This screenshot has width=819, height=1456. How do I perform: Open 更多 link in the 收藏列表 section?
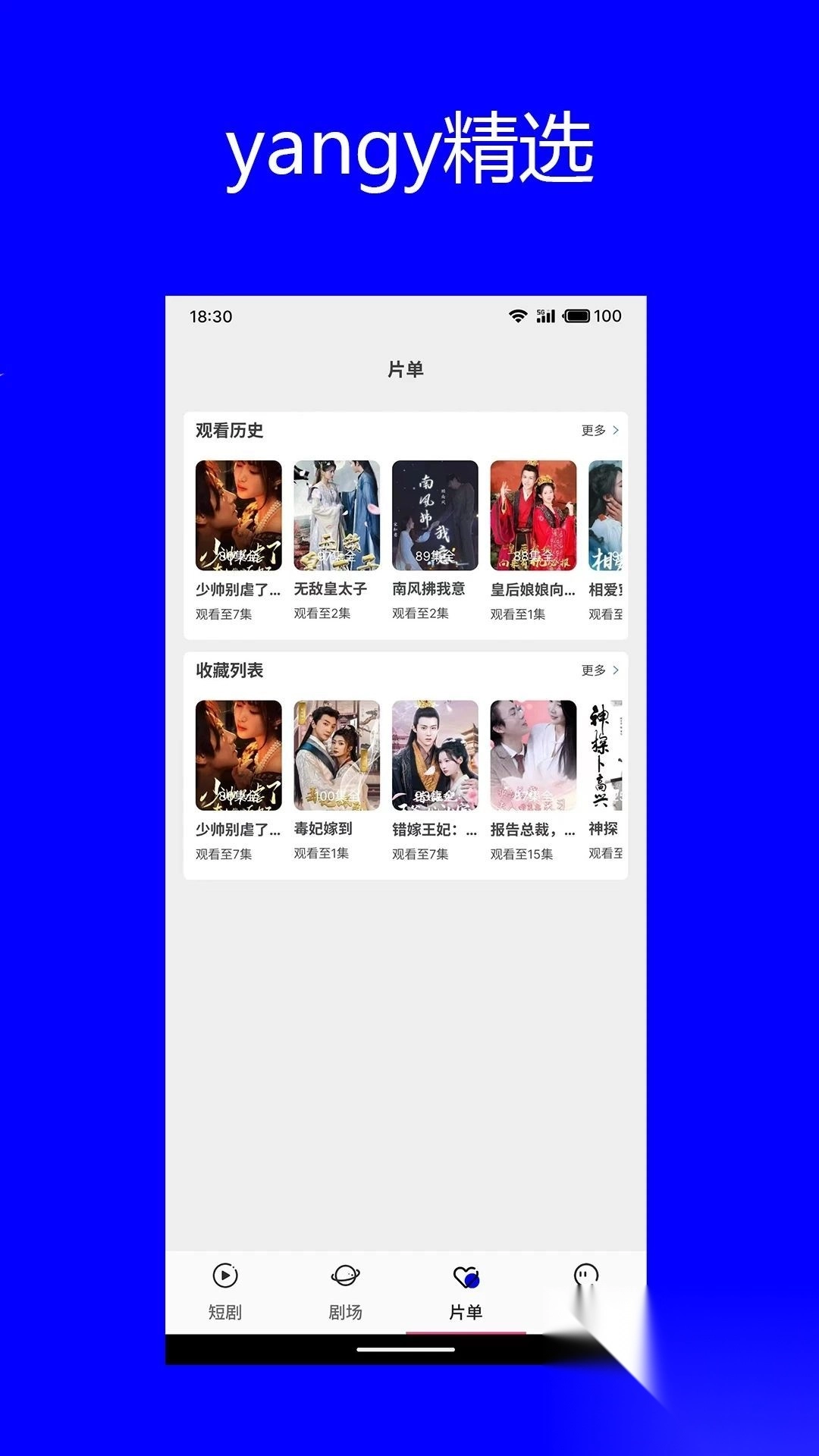pyautogui.click(x=594, y=670)
